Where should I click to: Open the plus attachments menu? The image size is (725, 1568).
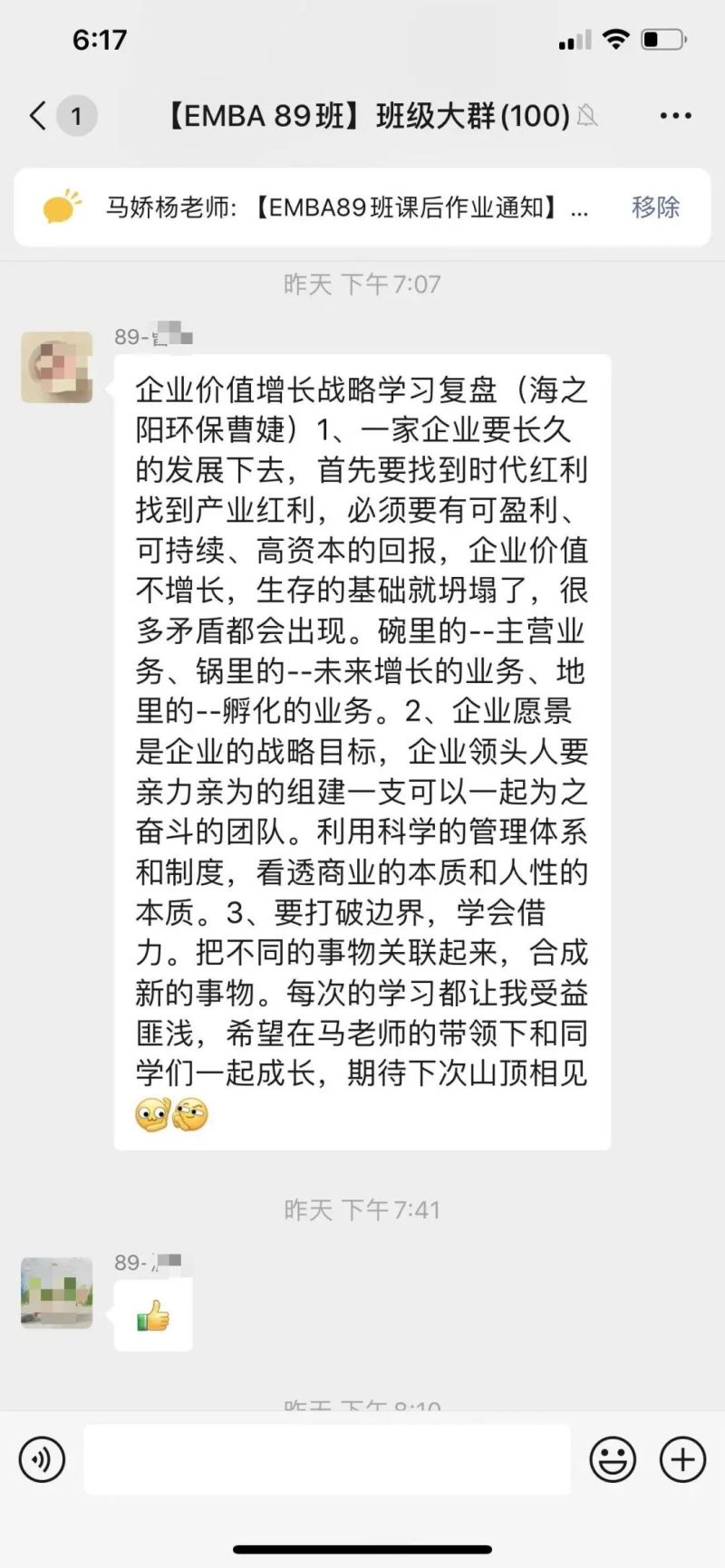click(682, 1459)
